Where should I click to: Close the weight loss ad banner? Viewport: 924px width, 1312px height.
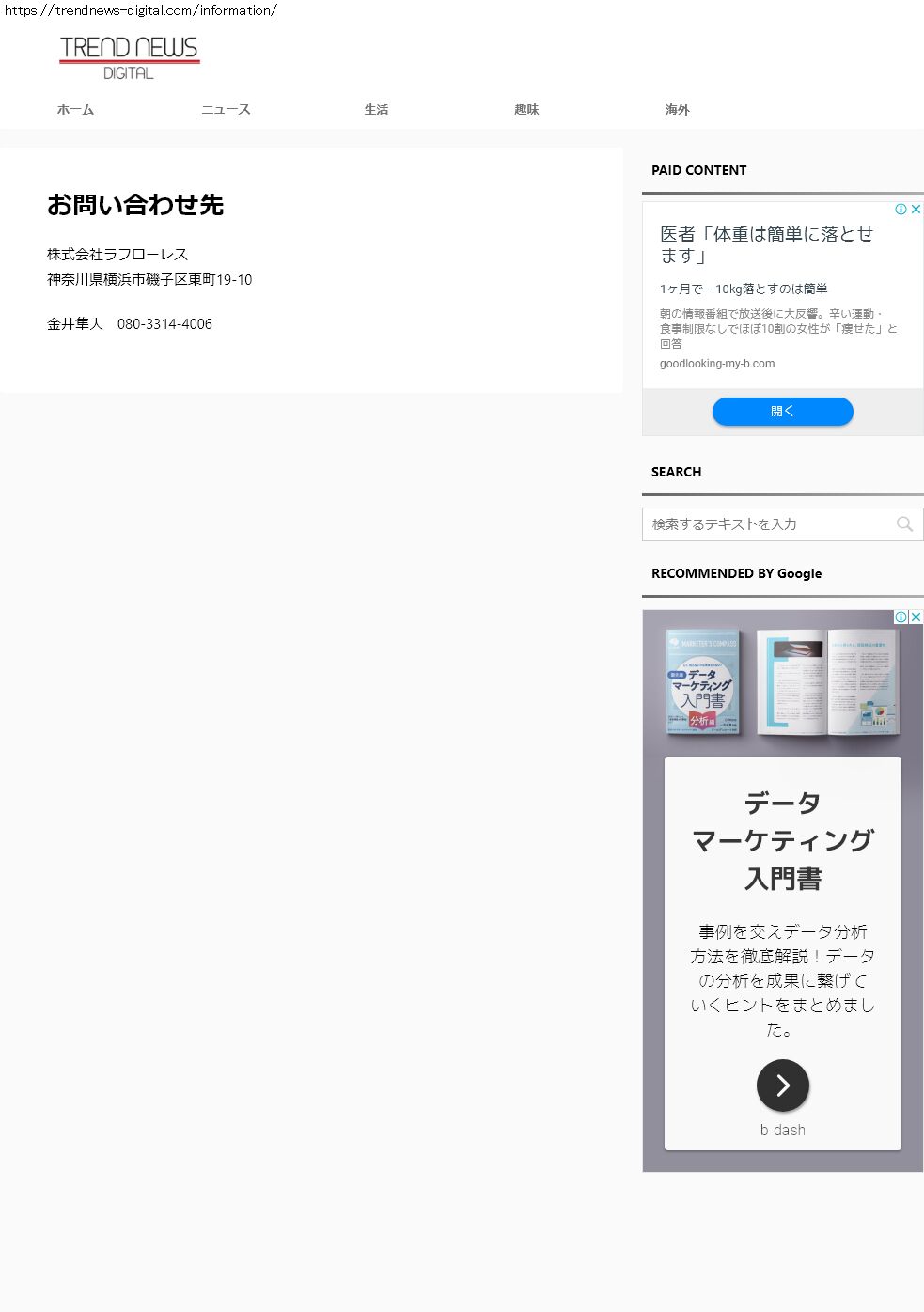pos(916,210)
